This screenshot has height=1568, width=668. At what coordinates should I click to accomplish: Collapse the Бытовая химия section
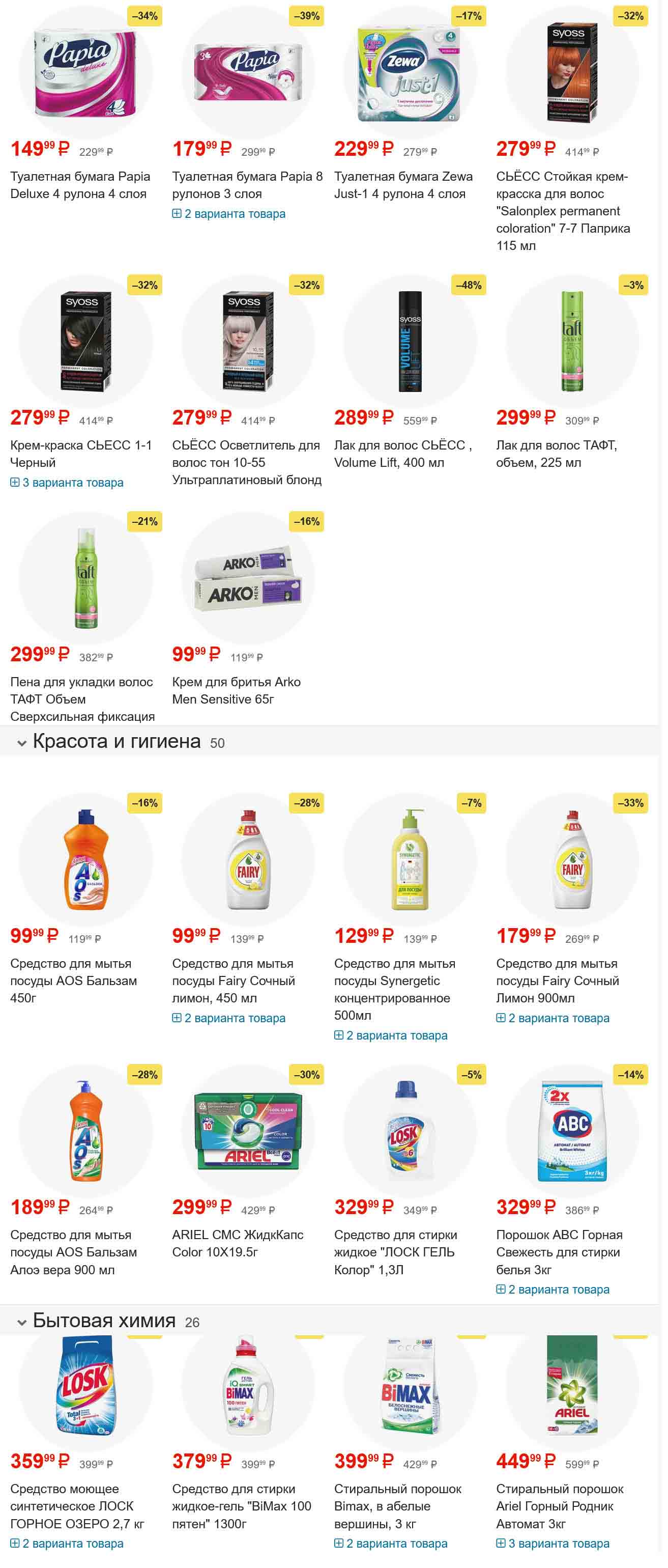pos(22,1322)
